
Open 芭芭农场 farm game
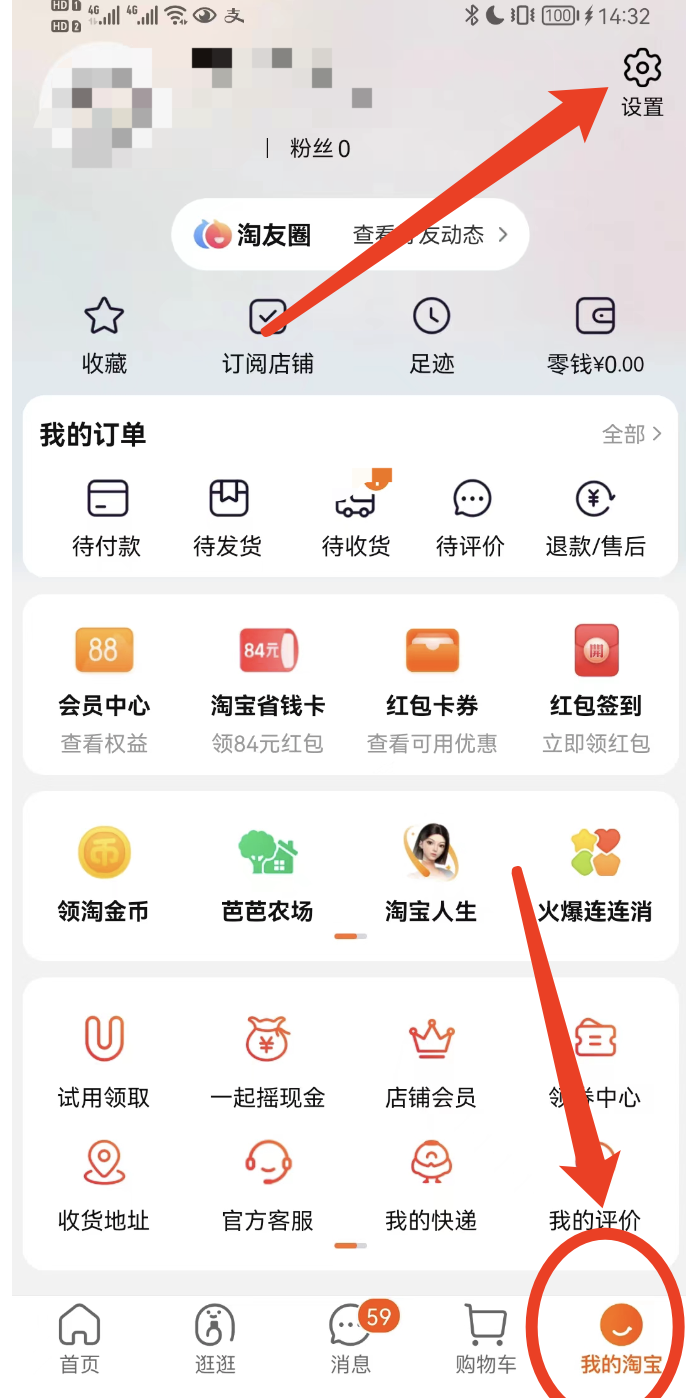(267, 872)
